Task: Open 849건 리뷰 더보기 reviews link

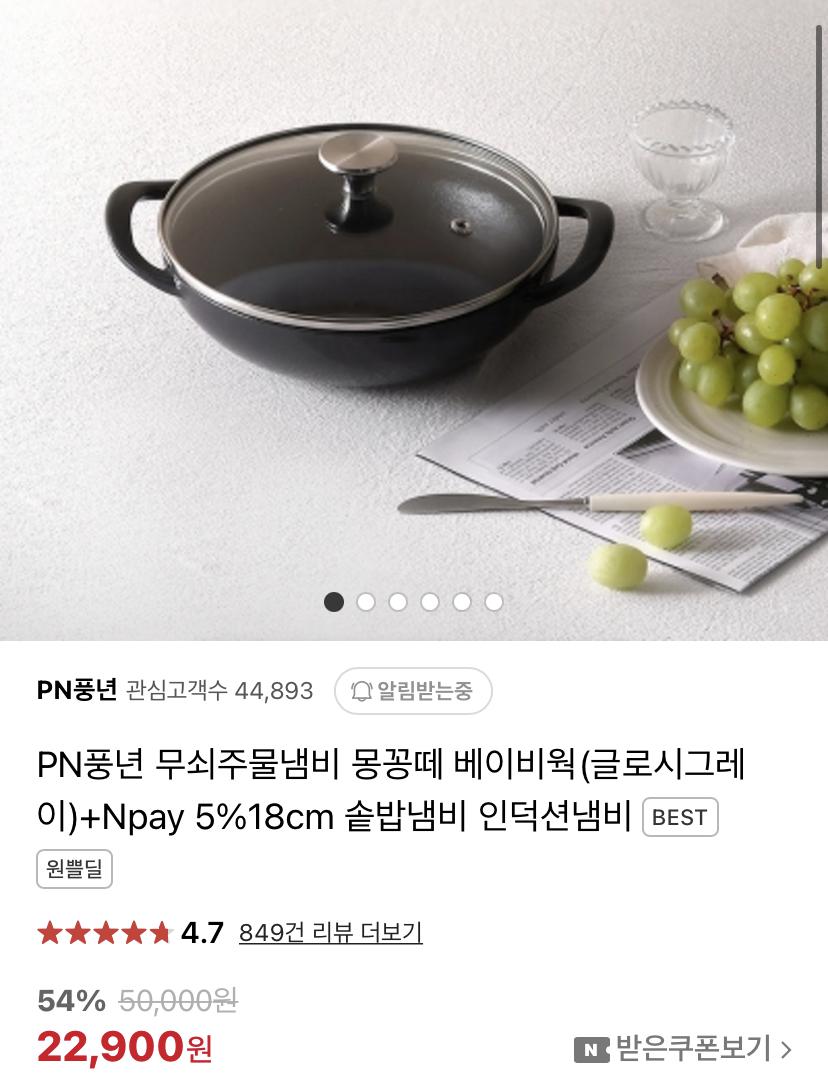Action: tap(330, 933)
